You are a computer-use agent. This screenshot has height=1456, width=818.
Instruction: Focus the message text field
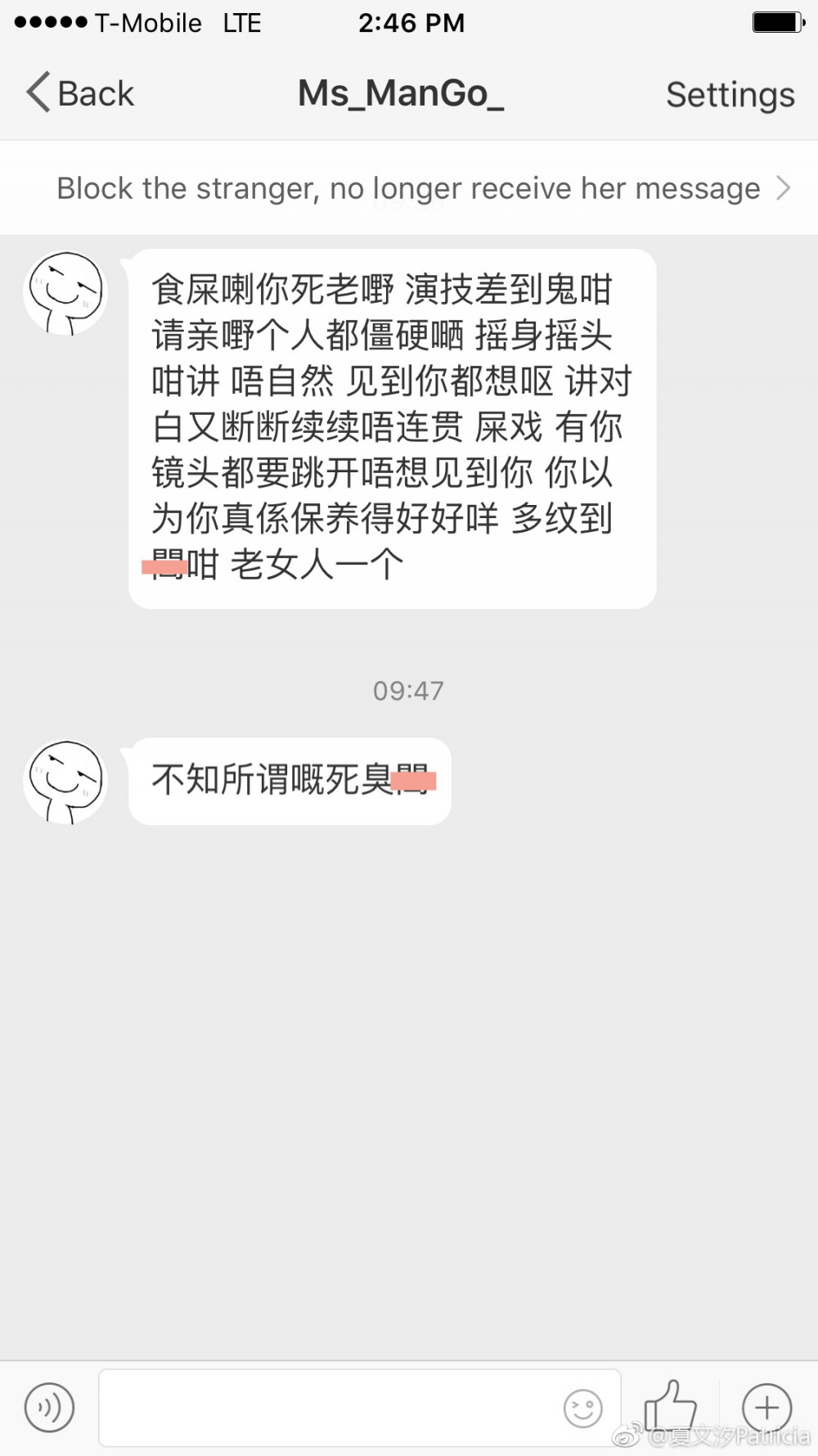point(327,1408)
